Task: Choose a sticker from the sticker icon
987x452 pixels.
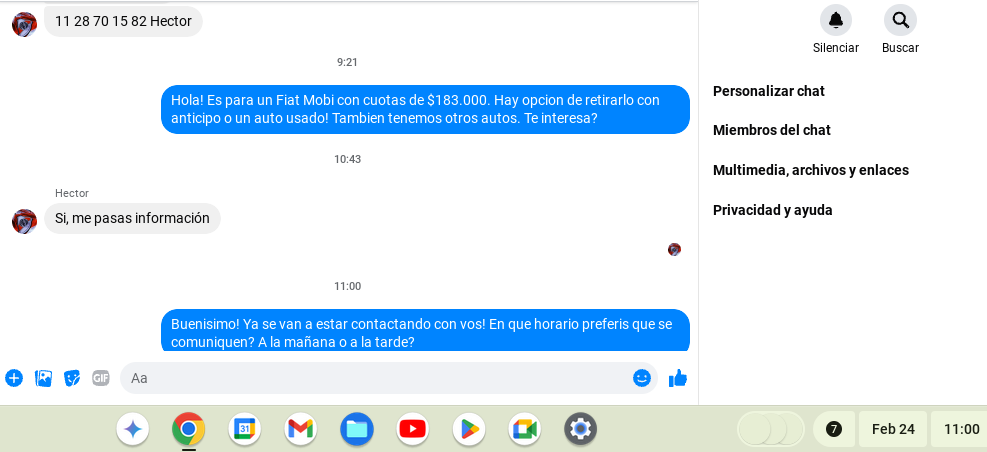Action: pyautogui.click(x=72, y=378)
